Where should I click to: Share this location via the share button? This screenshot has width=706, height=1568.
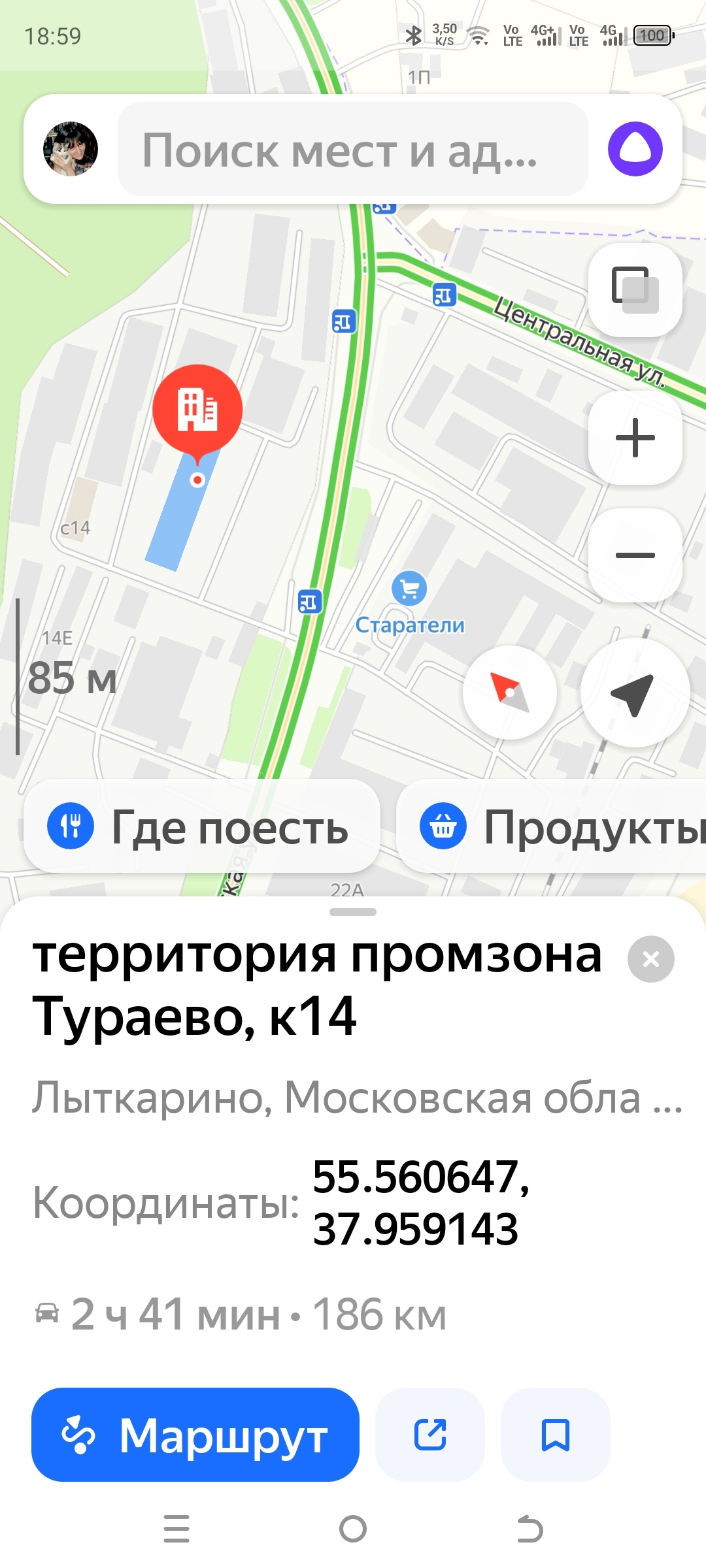[430, 1435]
